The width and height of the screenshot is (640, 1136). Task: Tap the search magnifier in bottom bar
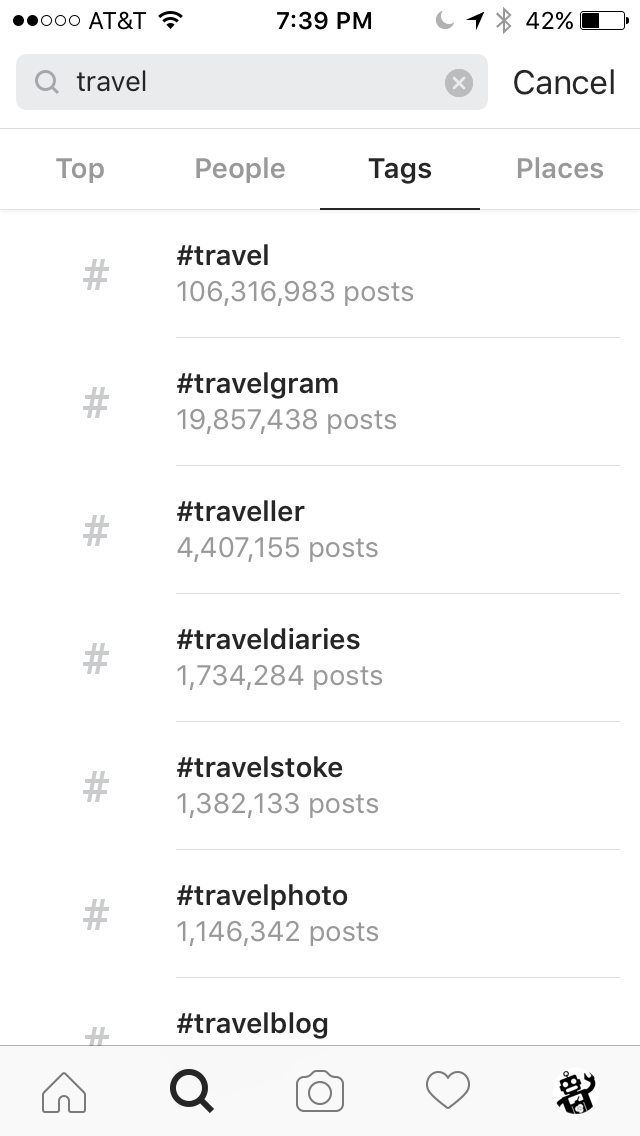pos(192,1091)
